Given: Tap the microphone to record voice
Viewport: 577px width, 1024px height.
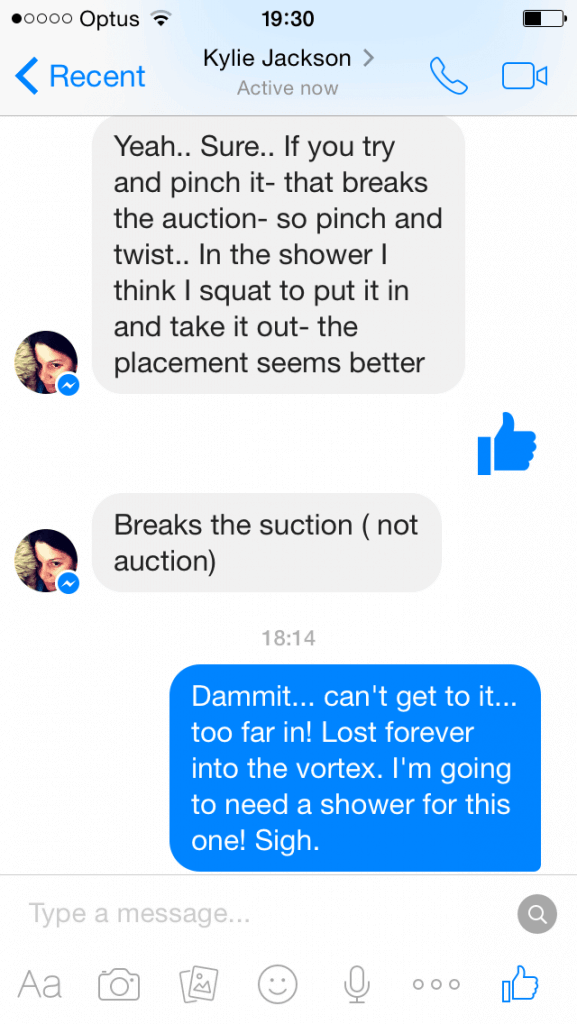Looking at the screenshot, I should click(356, 985).
